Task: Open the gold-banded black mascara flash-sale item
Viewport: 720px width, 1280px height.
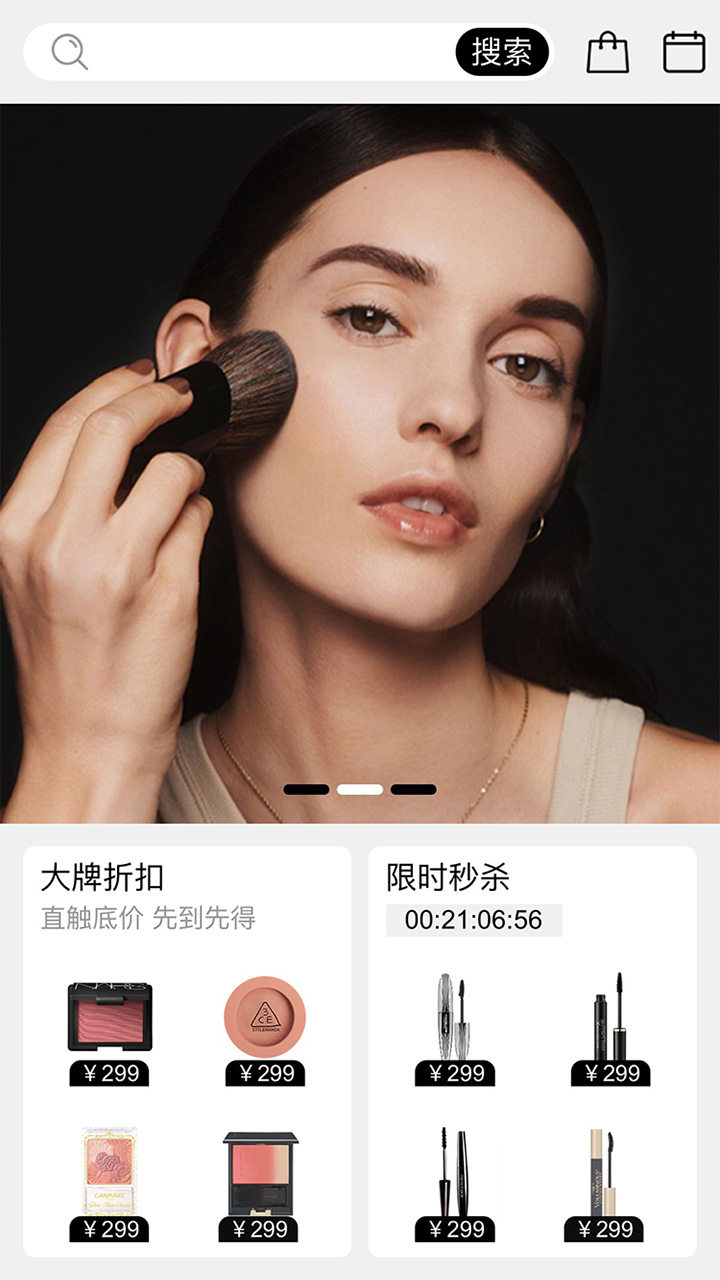Action: pos(609,1016)
